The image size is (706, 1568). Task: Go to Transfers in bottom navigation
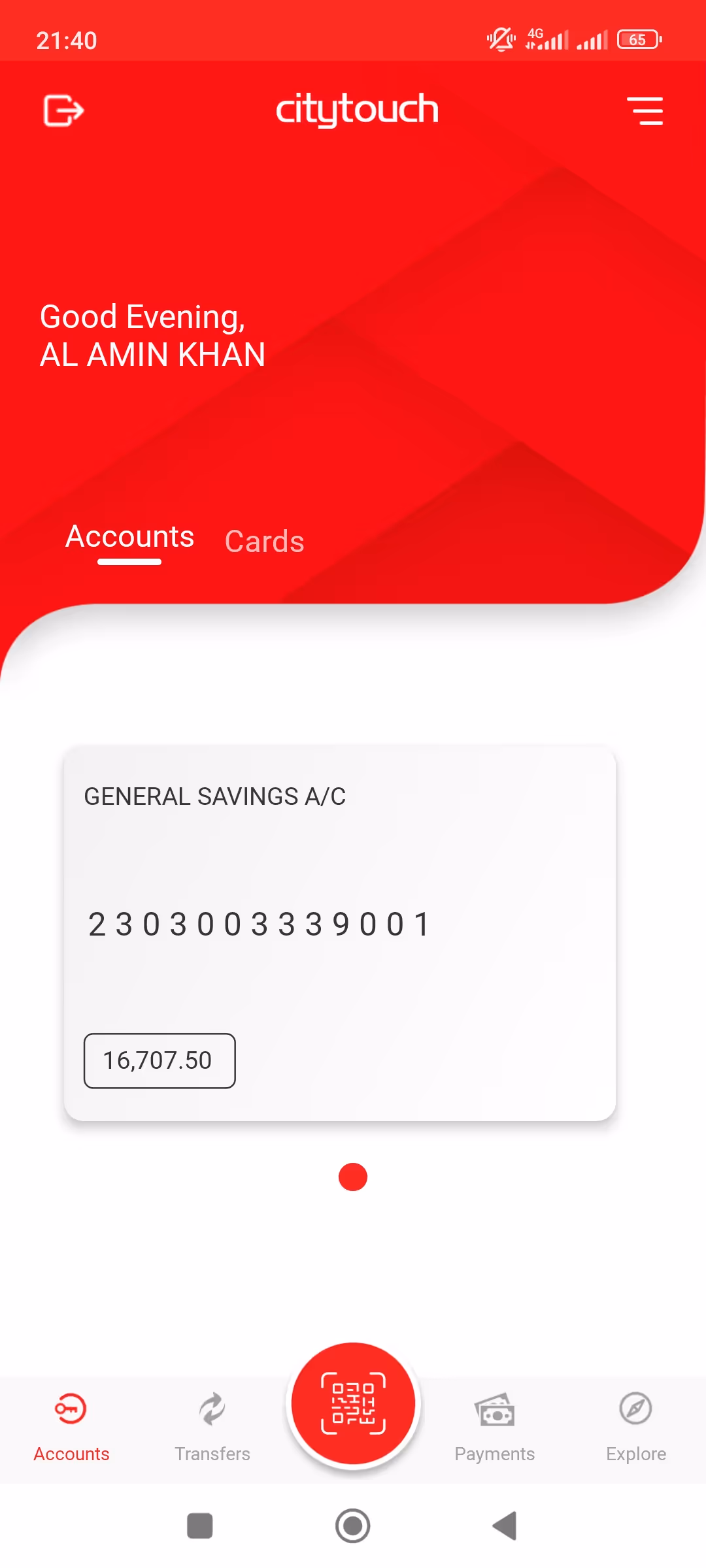[x=212, y=1426]
